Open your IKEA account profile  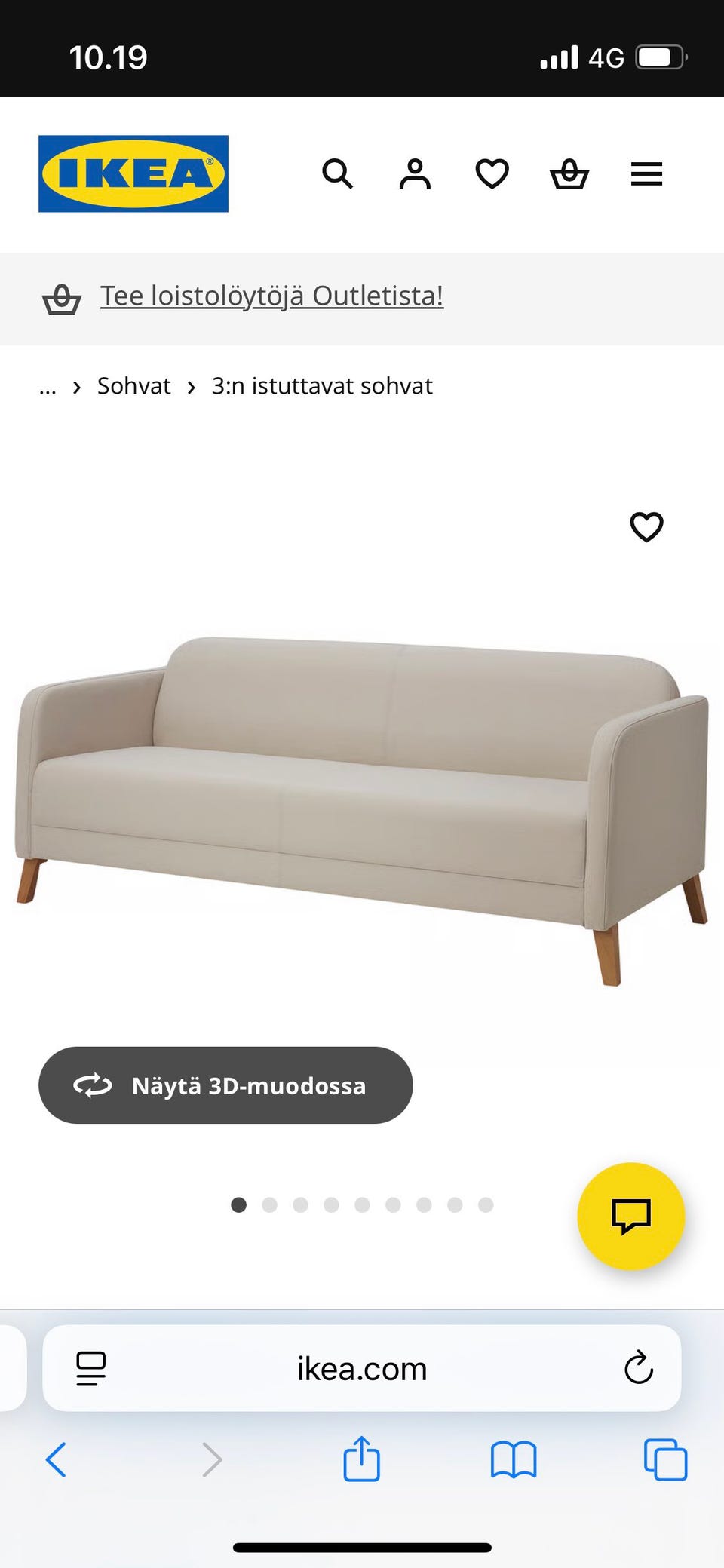click(415, 174)
